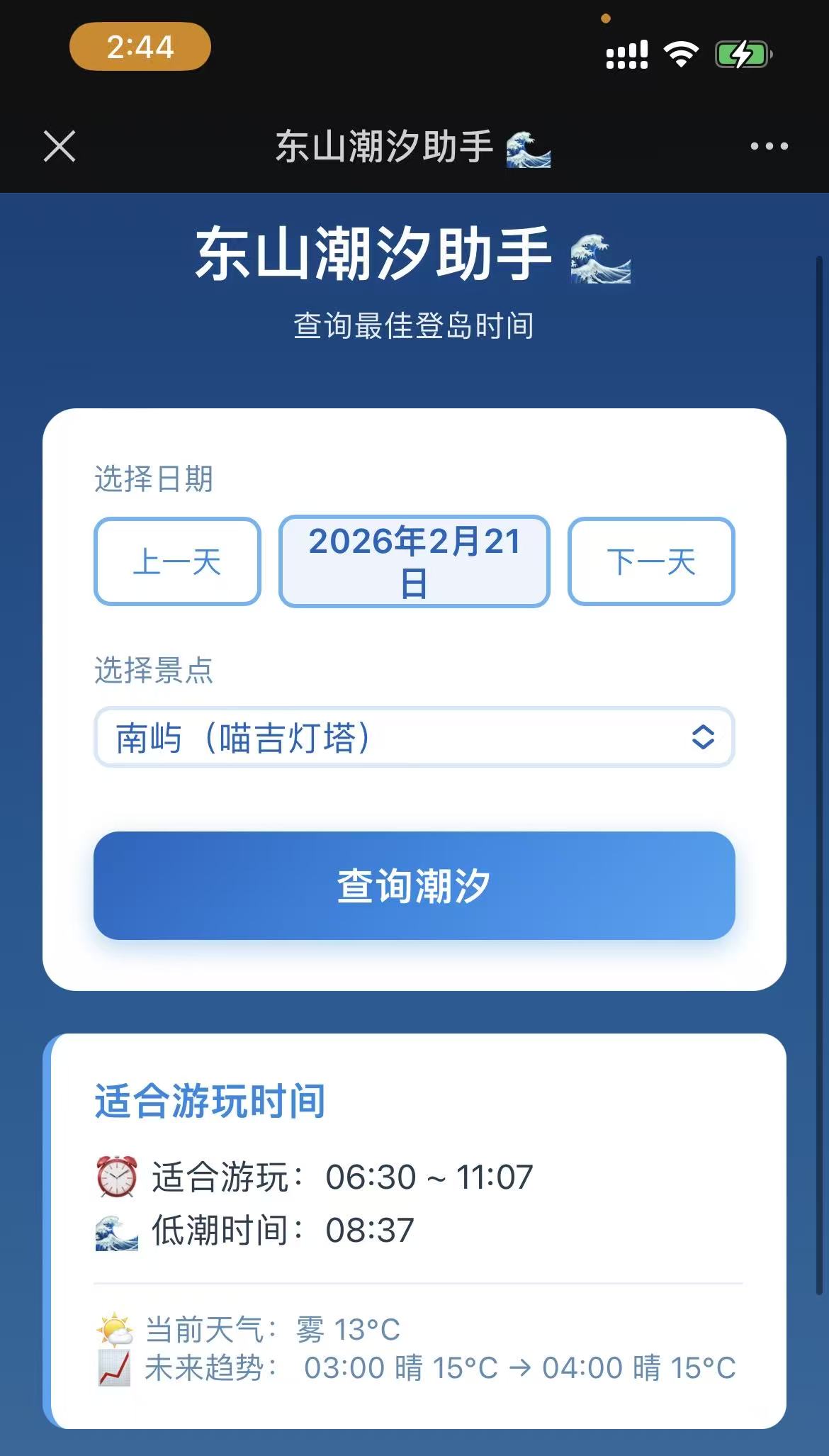
Task: Close the mini program with the X button
Action: click(x=60, y=147)
